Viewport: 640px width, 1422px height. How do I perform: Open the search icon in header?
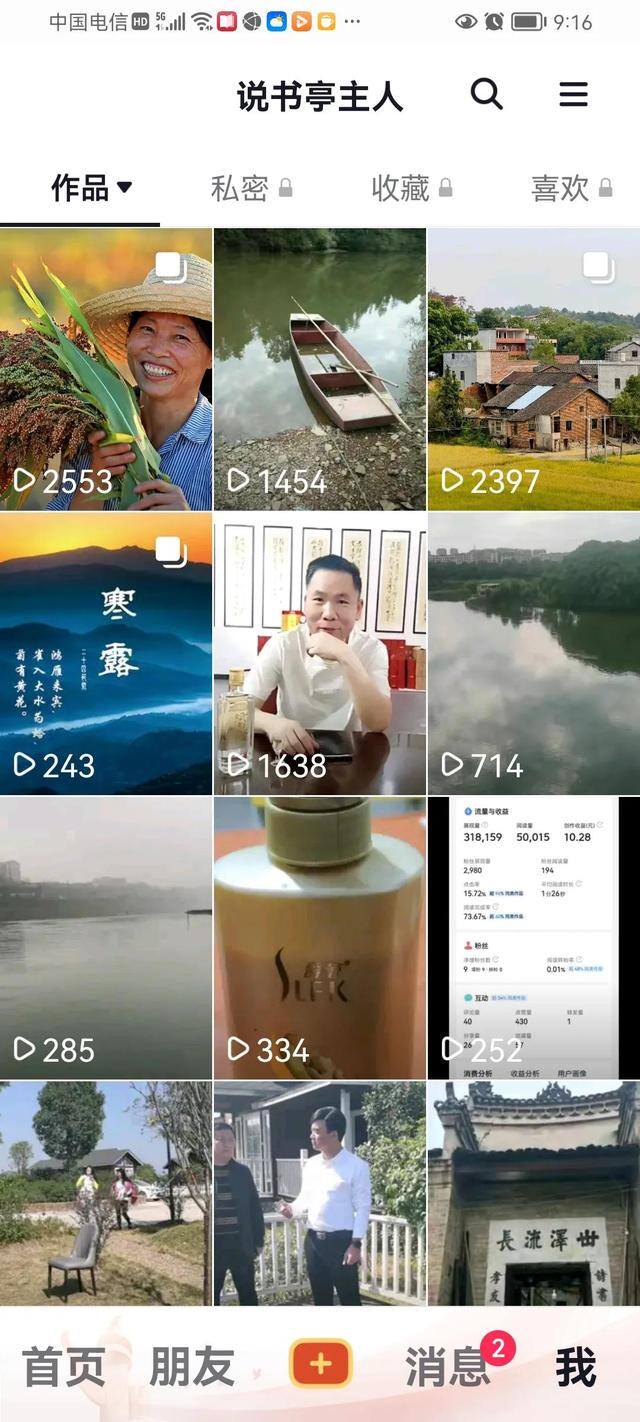pos(486,94)
